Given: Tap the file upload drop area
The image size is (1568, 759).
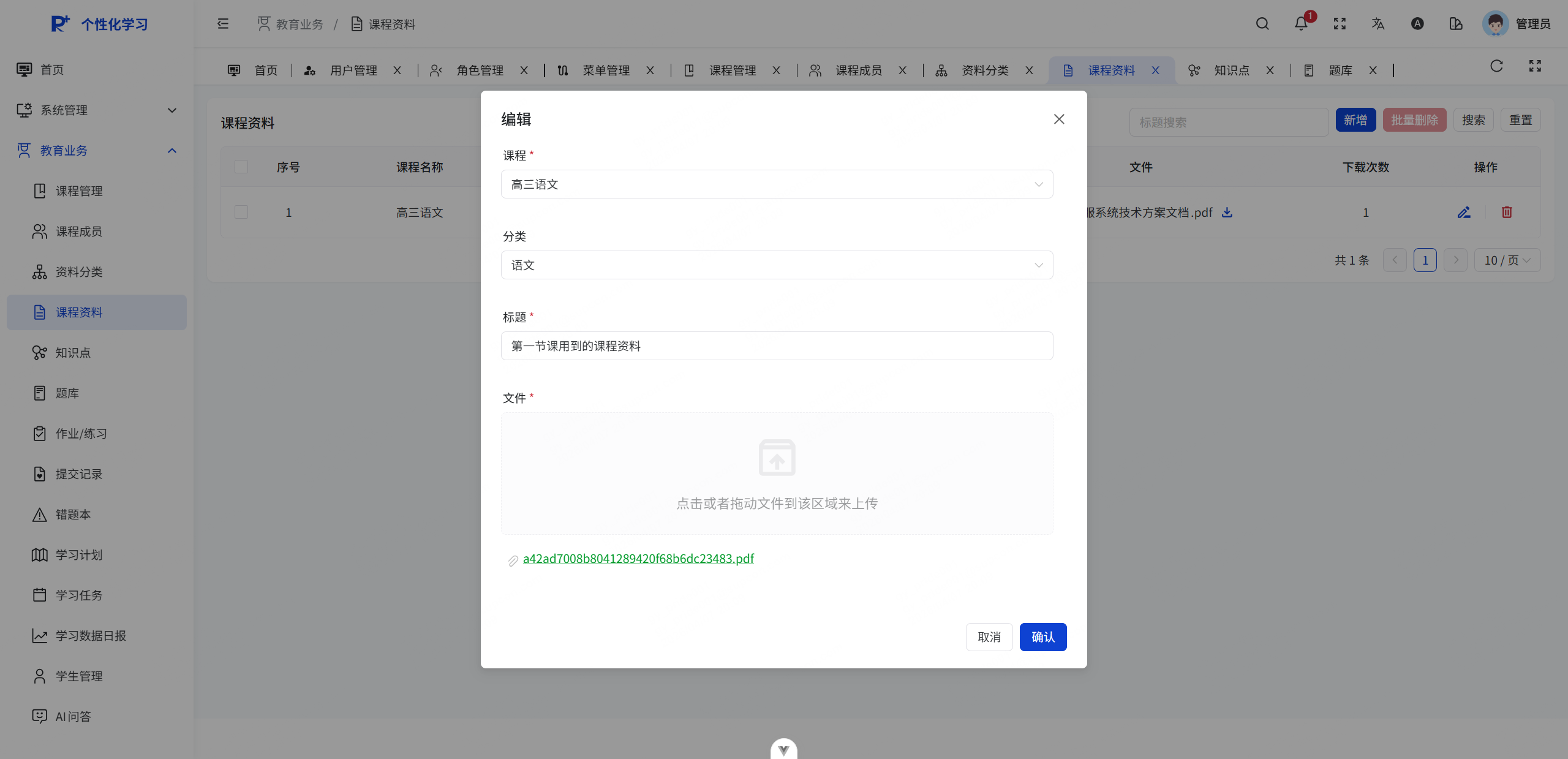Looking at the screenshot, I should (x=777, y=474).
